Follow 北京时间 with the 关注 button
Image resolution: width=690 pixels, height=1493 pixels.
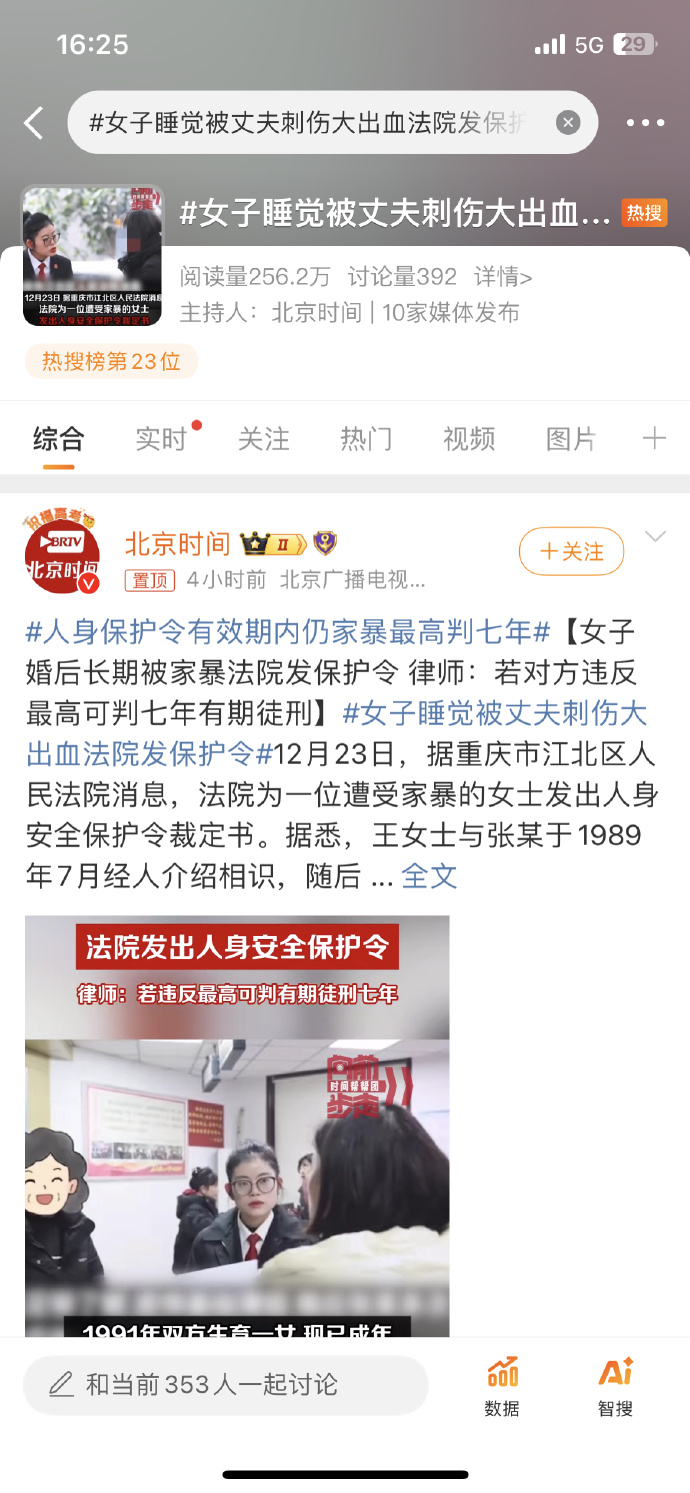[x=571, y=552]
